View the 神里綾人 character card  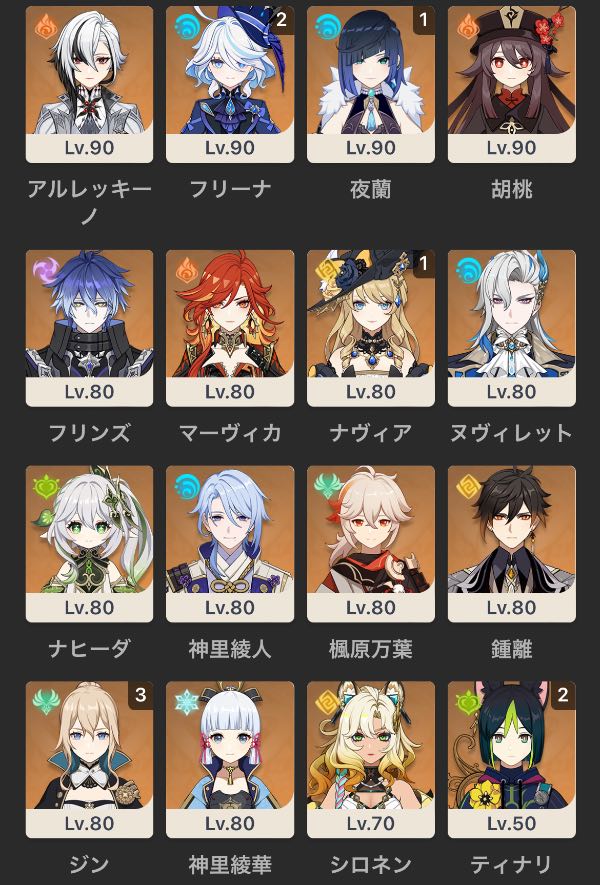pos(230,544)
